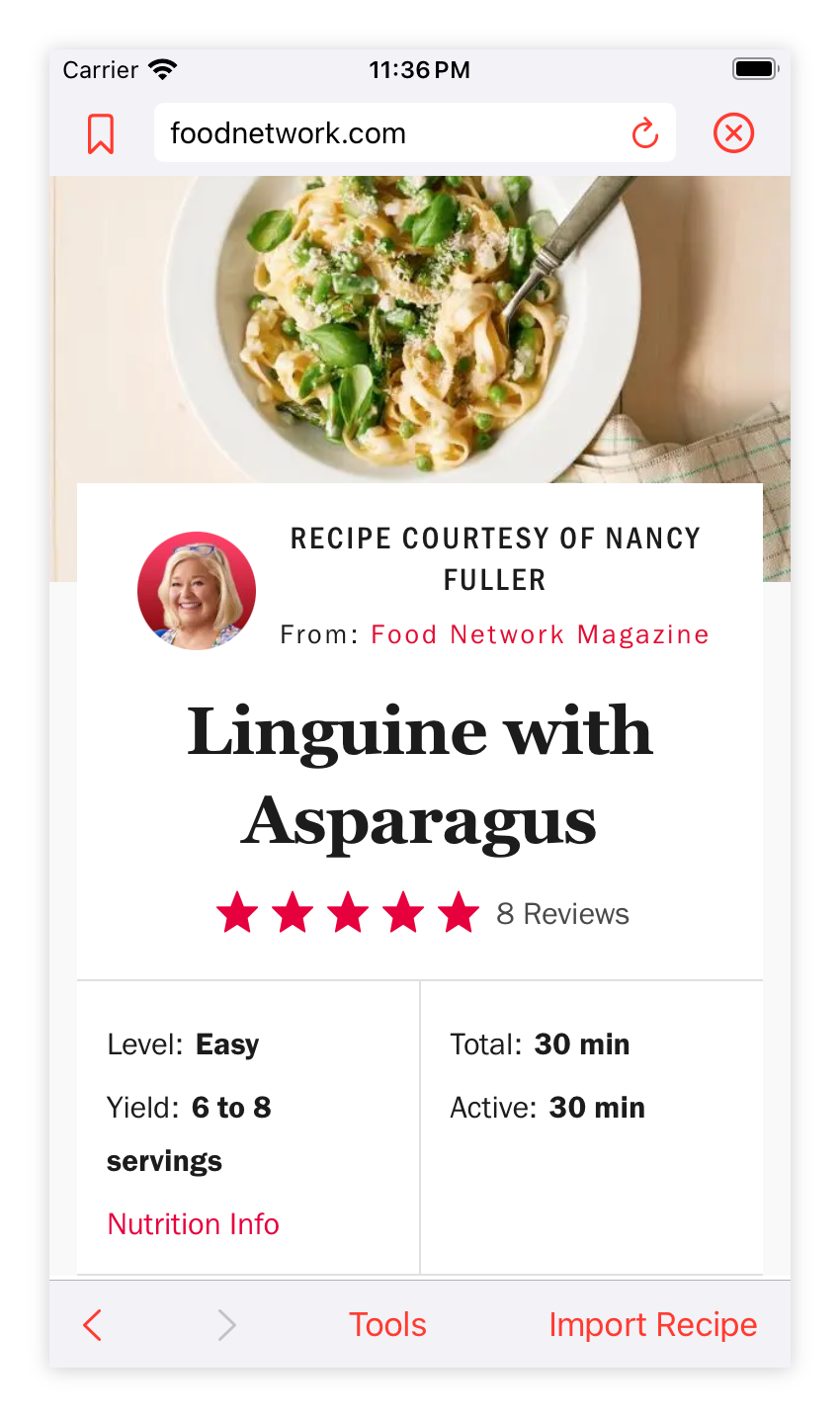Reload the current web page
Screen dimensions: 840x1417
(645, 133)
